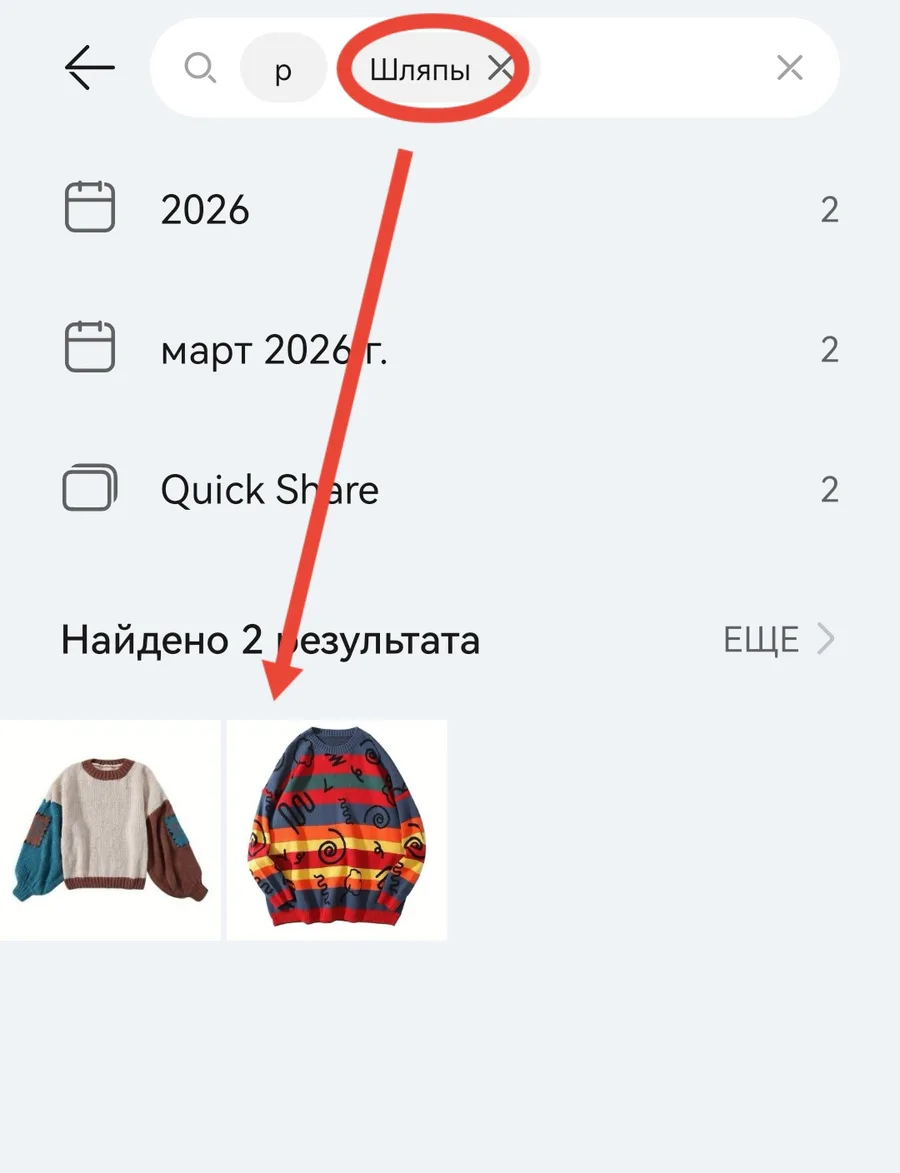Remove the Шляпы search chip
Viewport: 900px width, 1173px height.
[x=499, y=68]
